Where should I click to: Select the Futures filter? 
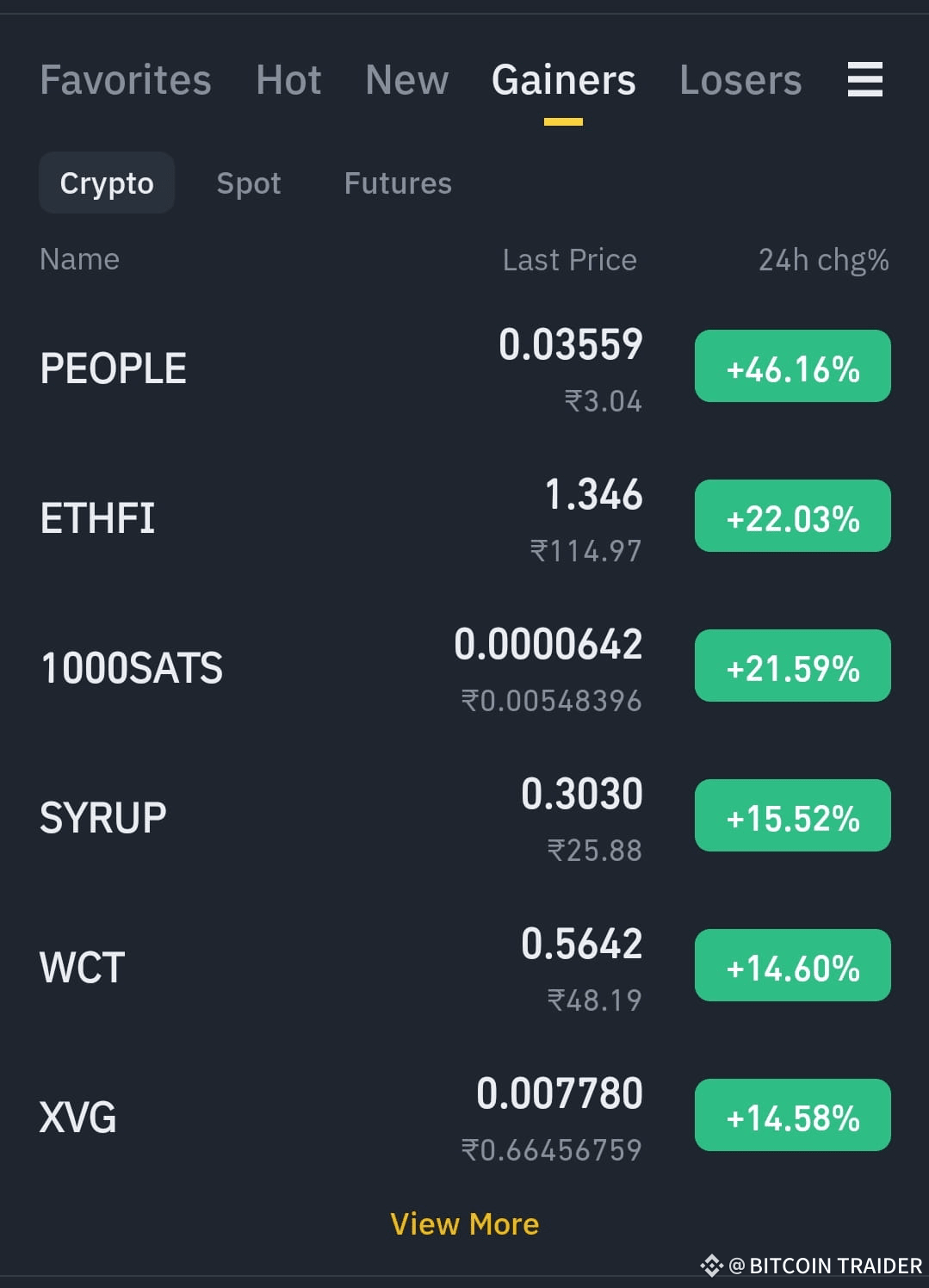[397, 182]
